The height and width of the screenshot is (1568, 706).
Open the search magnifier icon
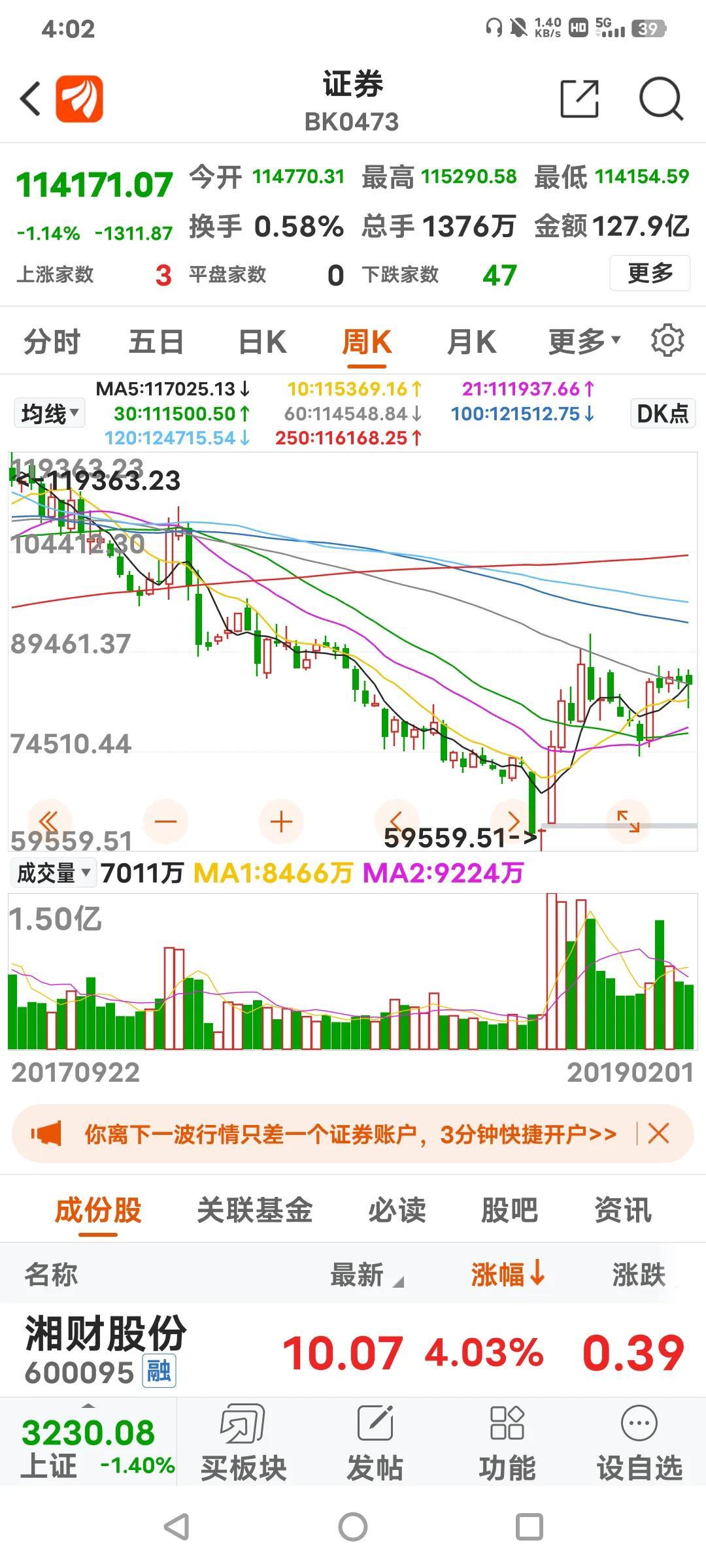(x=660, y=99)
